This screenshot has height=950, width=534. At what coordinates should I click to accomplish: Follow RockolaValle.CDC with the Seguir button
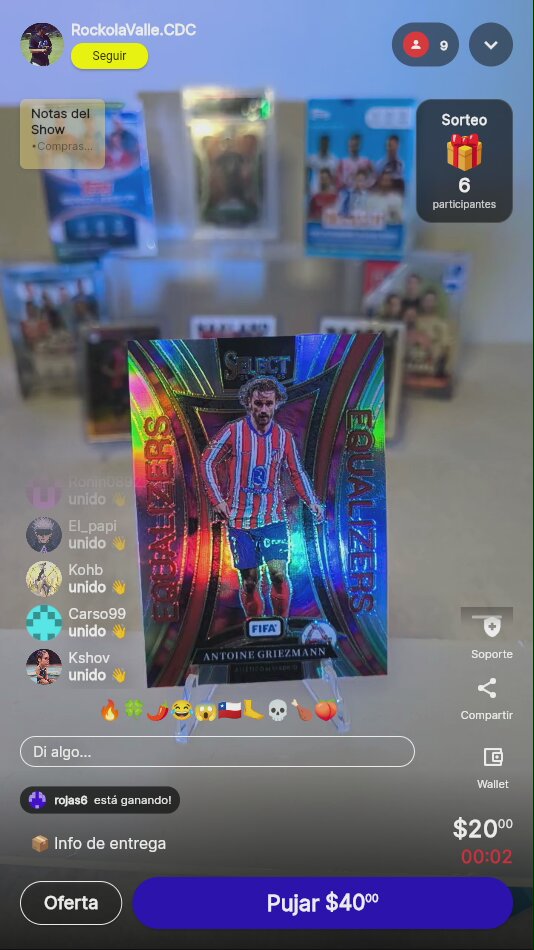(x=109, y=56)
